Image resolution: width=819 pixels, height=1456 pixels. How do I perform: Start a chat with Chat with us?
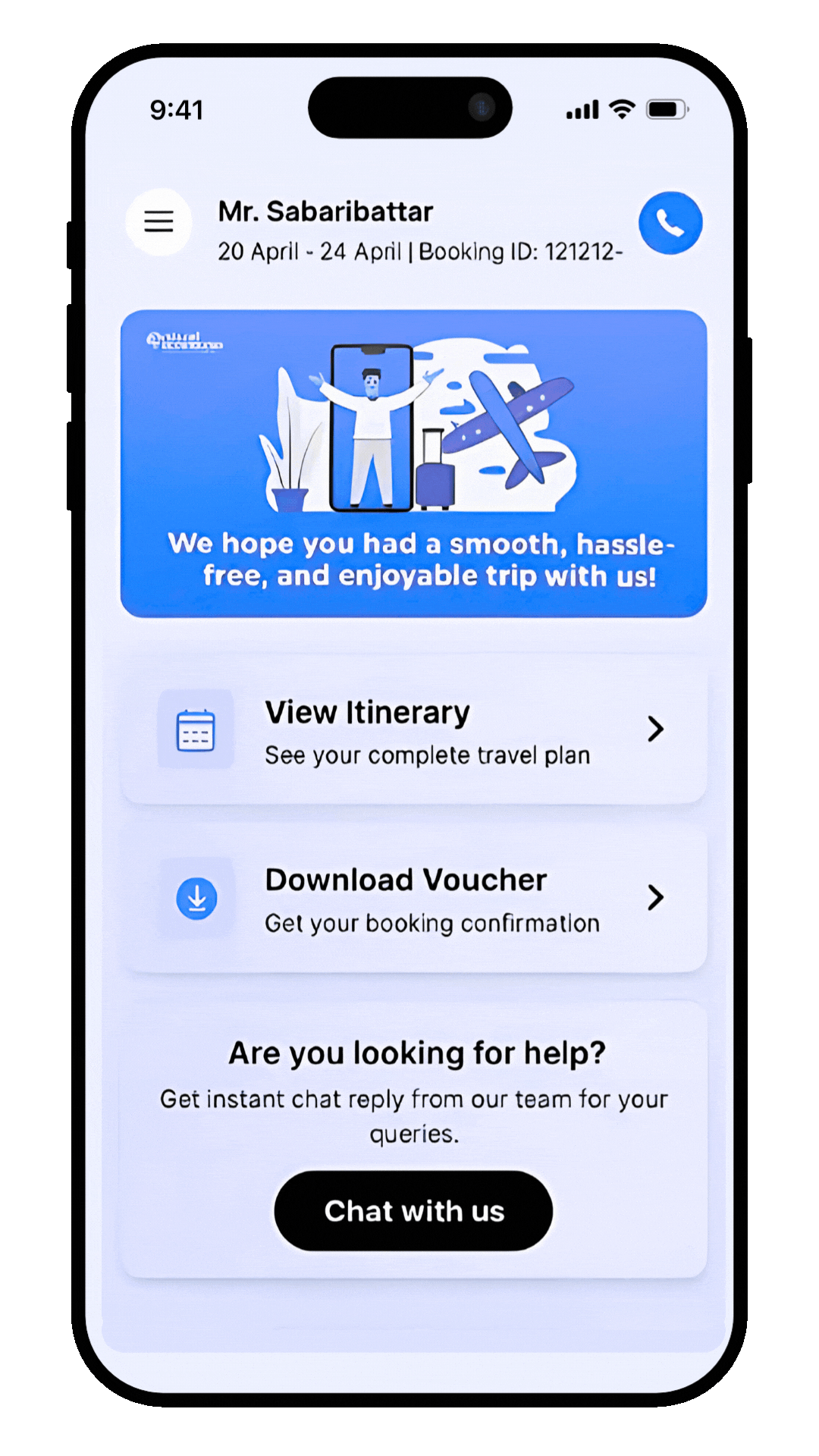coord(413,1211)
